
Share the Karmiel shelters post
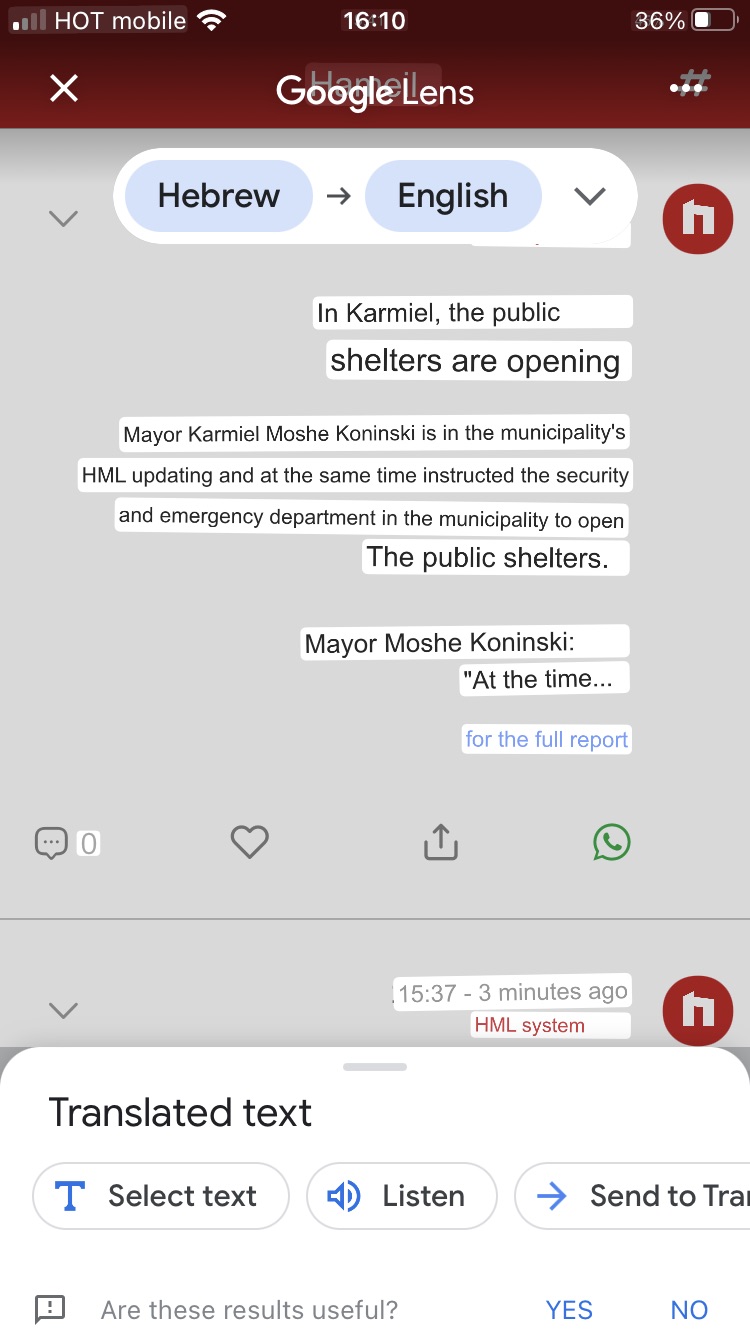pyautogui.click(x=440, y=842)
